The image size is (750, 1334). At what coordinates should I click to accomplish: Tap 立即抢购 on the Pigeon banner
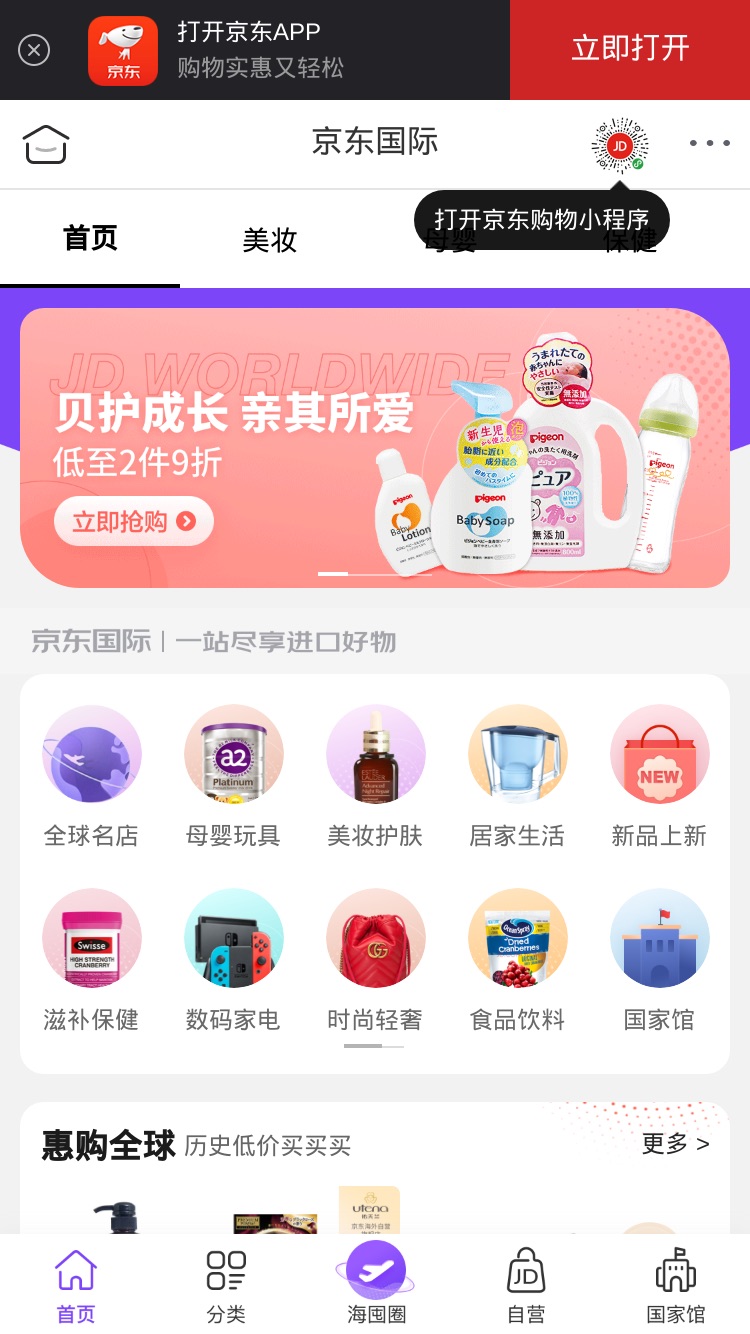click(134, 521)
